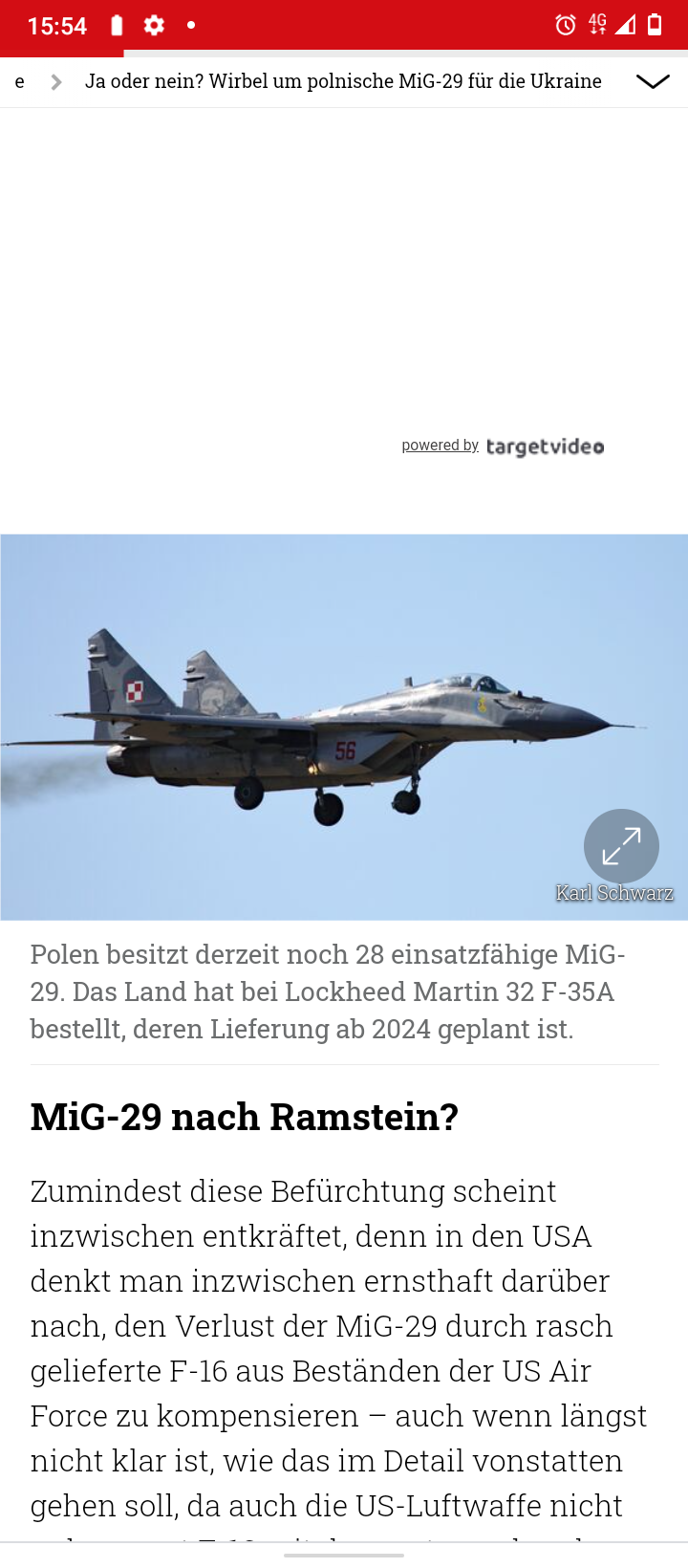
Task: Open the truncated breadcrumb item before the article title
Action: point(19,81)
